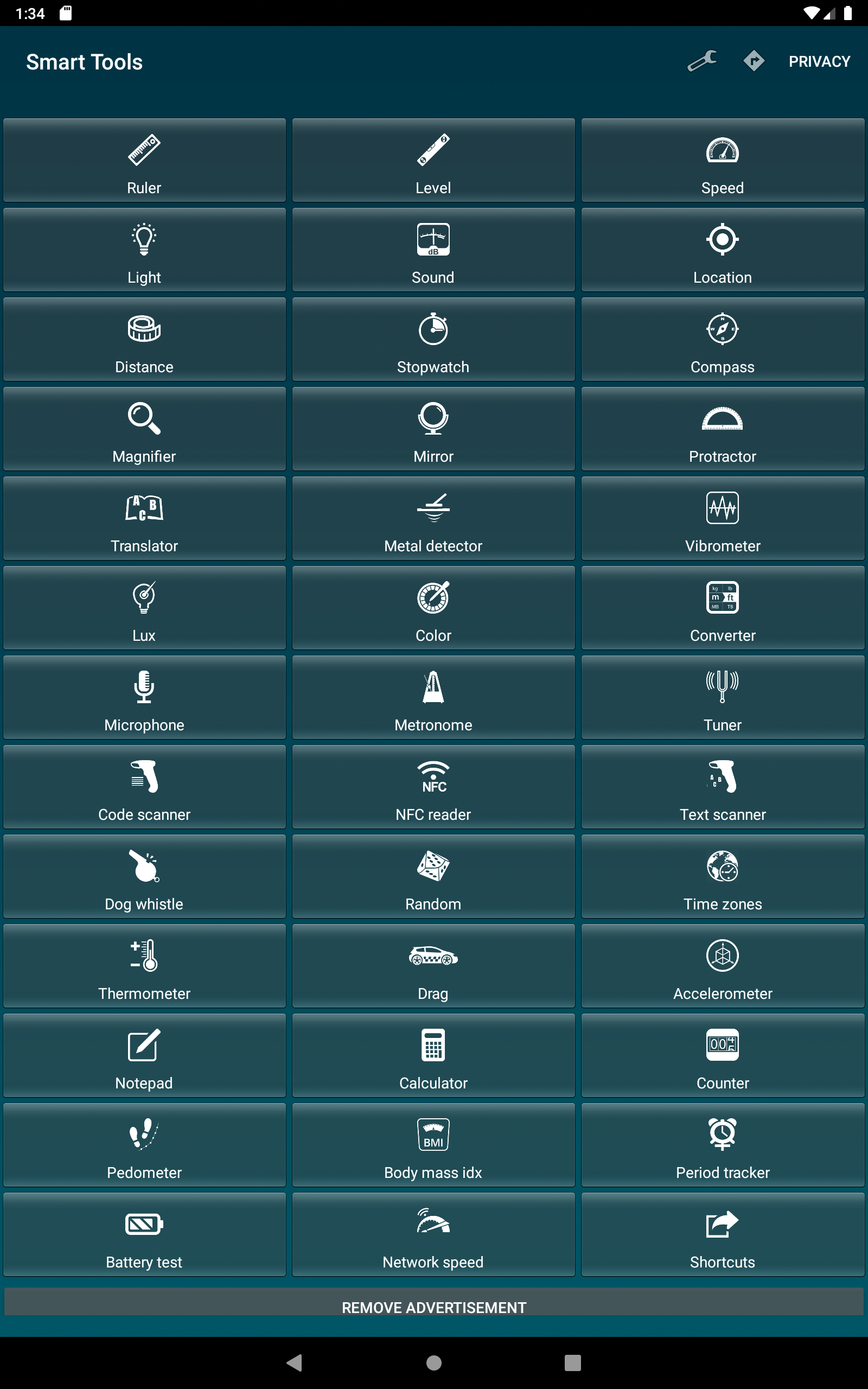Launch the NFC reader
The width and height of the screenshot is (868, 1389).
click(x=433, y=787)
